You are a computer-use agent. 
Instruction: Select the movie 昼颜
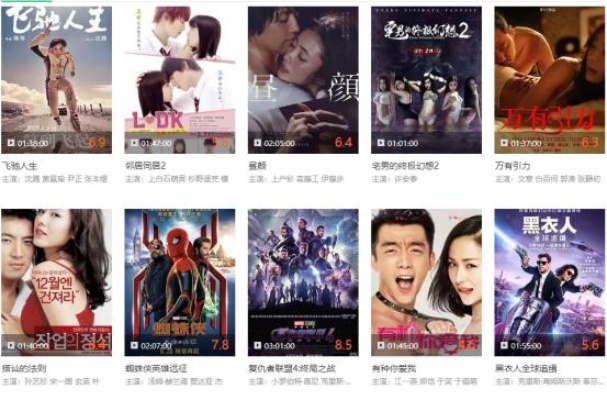point(303,80)
